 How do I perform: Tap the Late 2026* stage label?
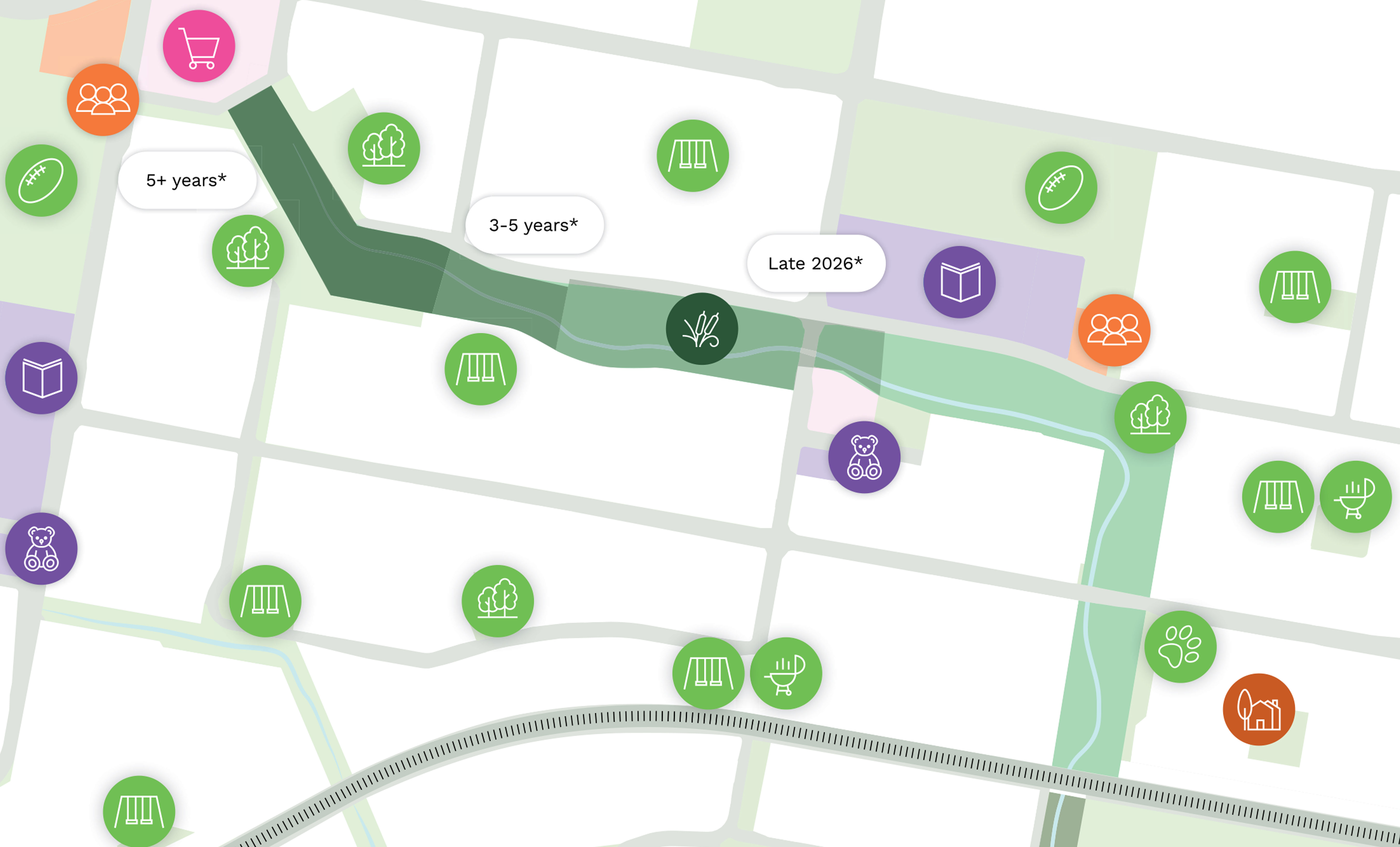(x=815, y=263)
